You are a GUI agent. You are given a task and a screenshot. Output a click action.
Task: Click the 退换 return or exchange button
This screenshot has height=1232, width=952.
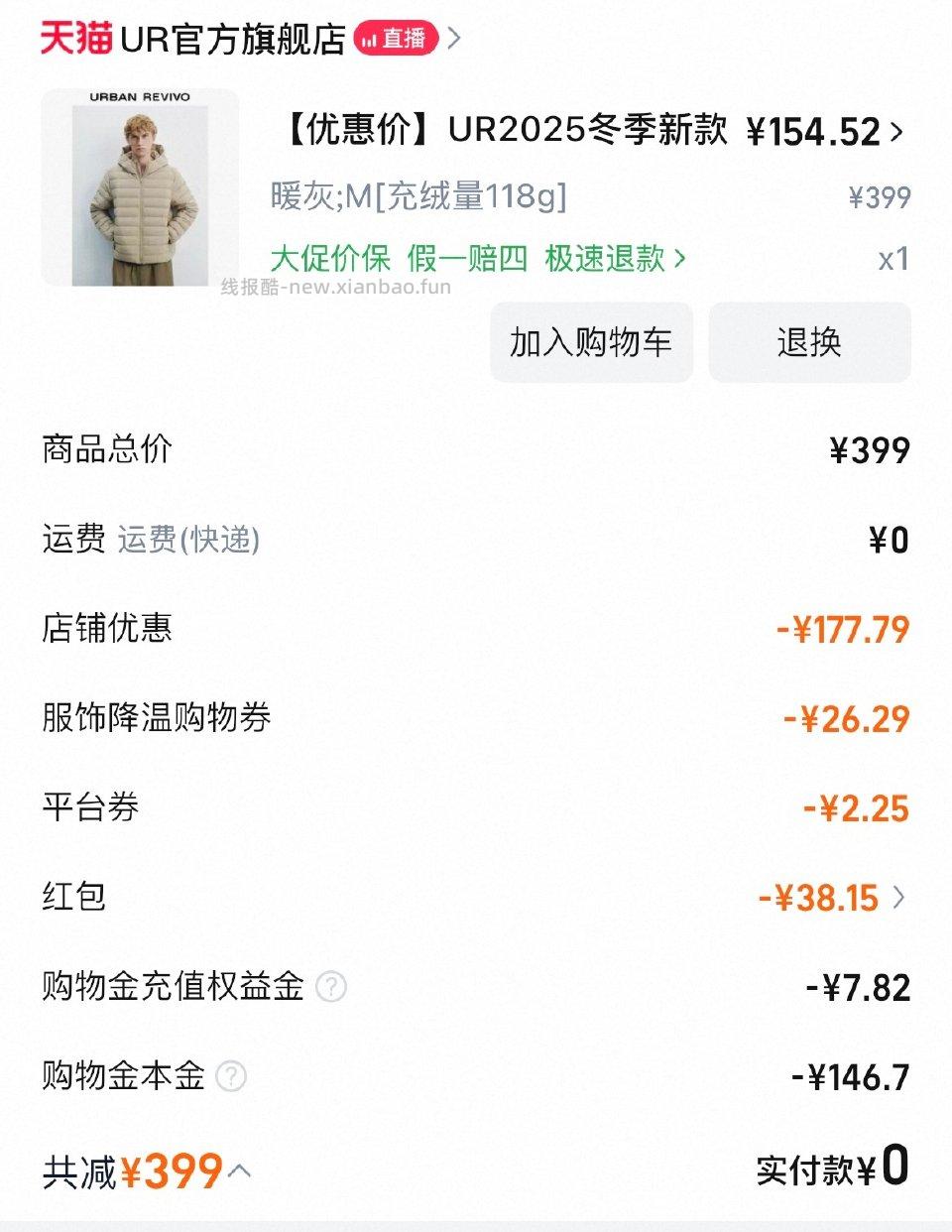point(809,342)
